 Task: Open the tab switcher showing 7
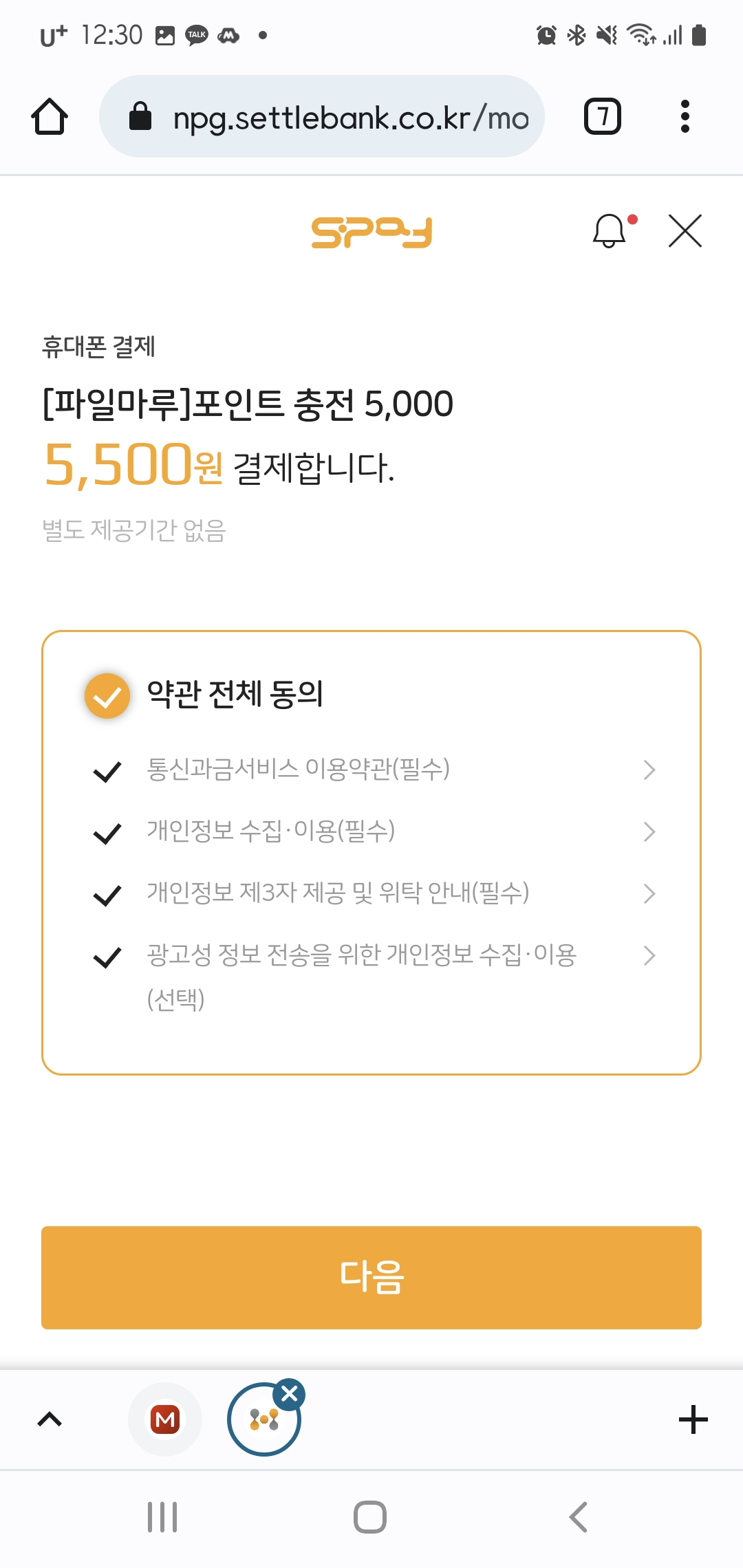[603, 116]
